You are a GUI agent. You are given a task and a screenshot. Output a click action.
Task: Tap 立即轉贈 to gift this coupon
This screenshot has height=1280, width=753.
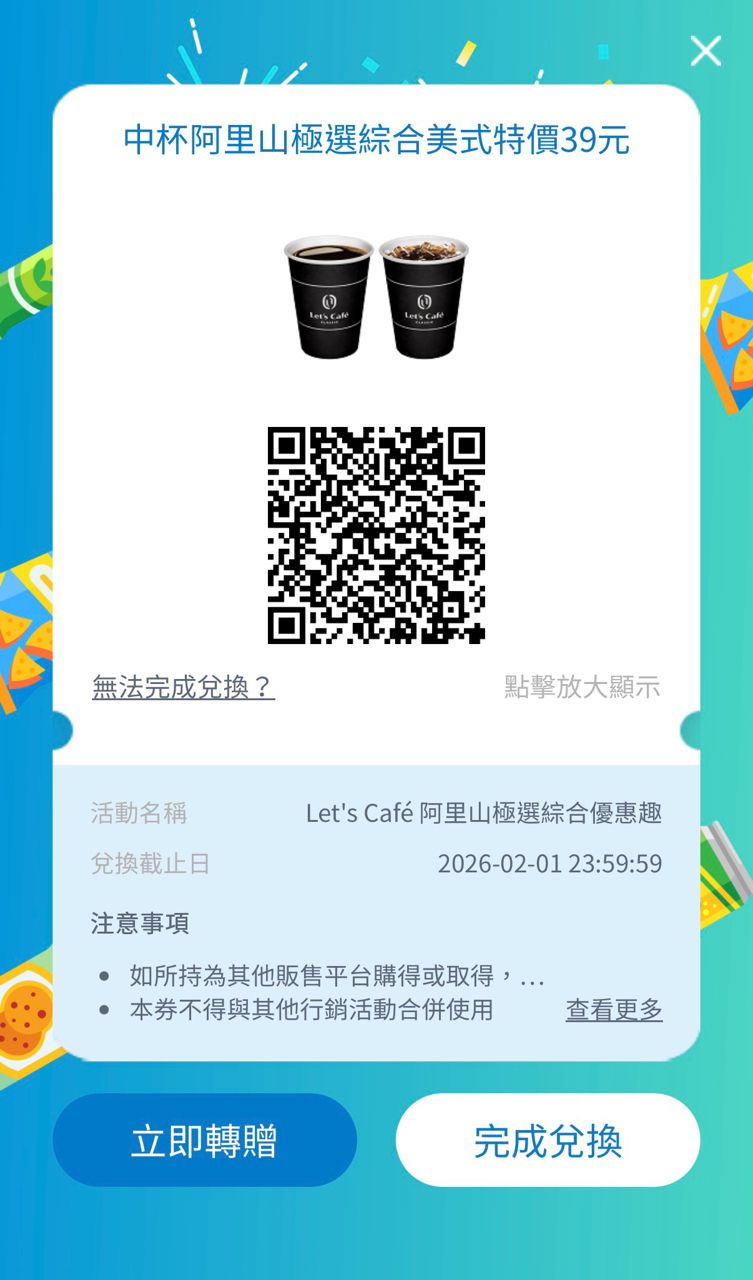[x=204, y=1141]
